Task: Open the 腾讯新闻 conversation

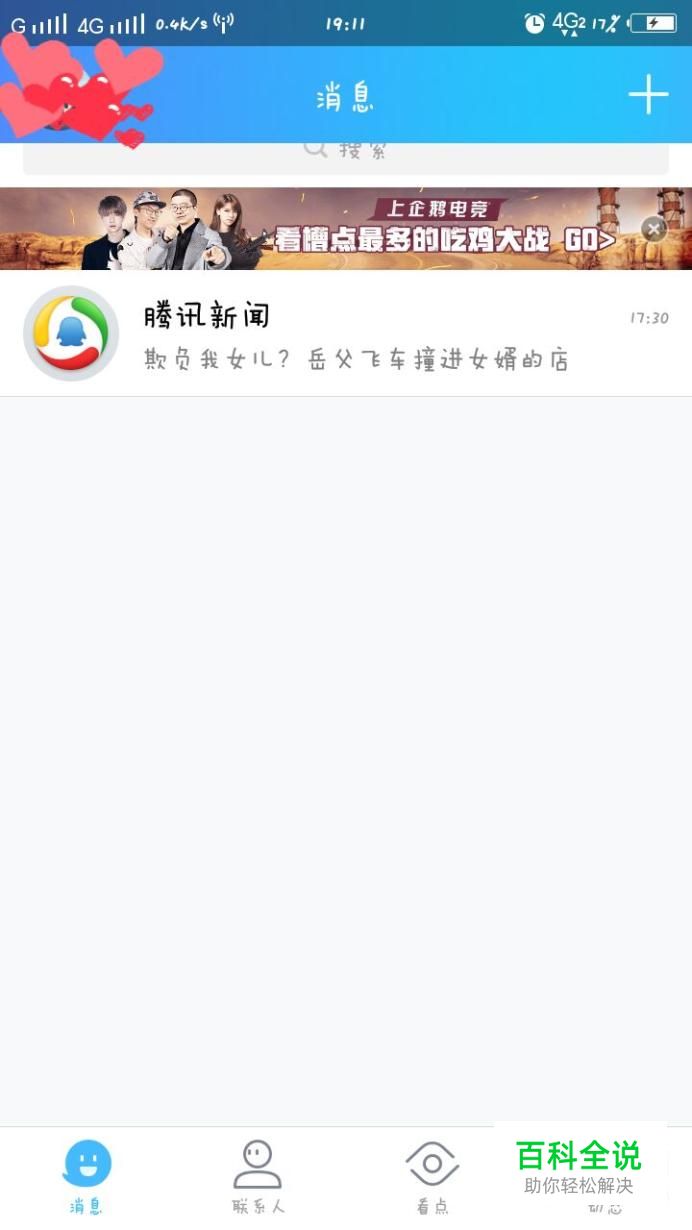Action: tap(345, 334)
